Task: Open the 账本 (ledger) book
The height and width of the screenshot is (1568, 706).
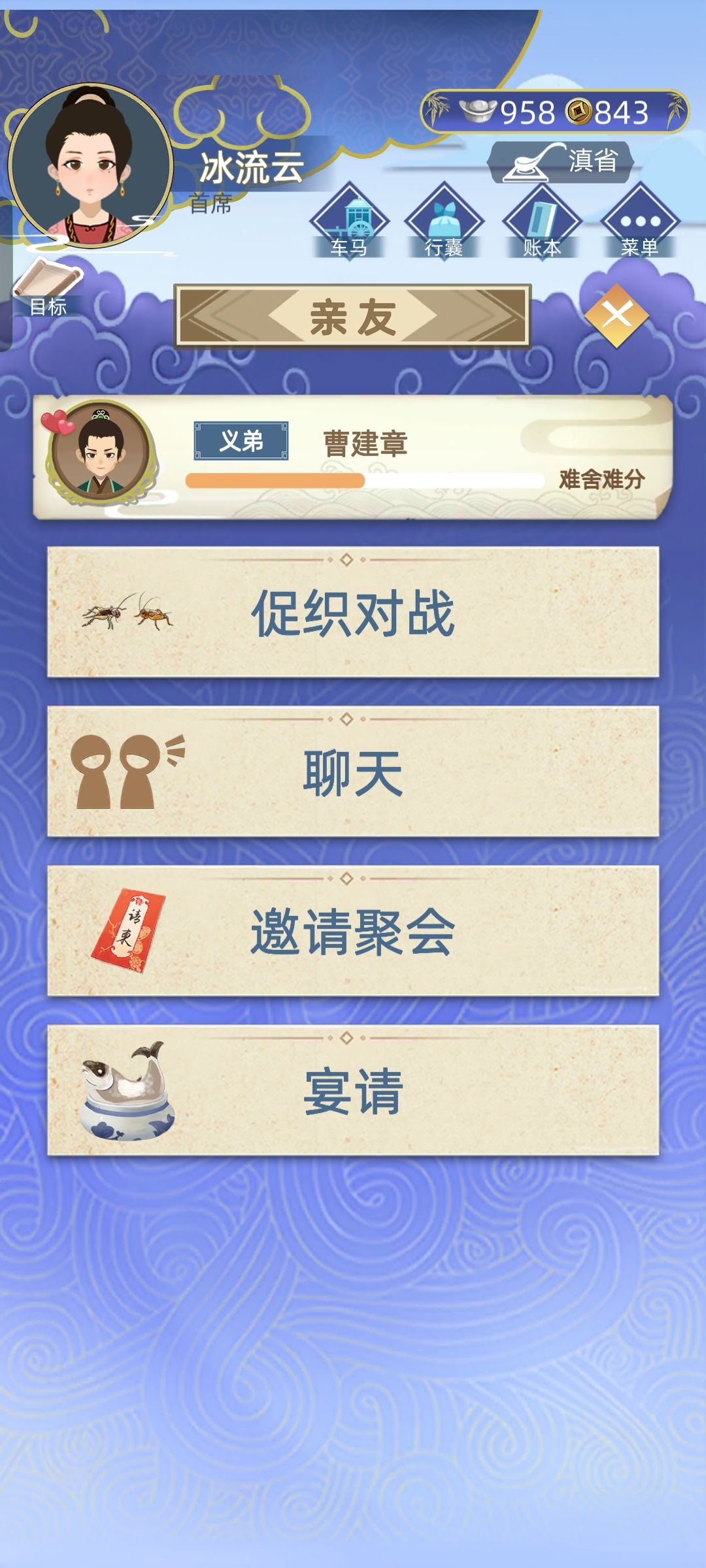Action: click(x=543, y=222)
